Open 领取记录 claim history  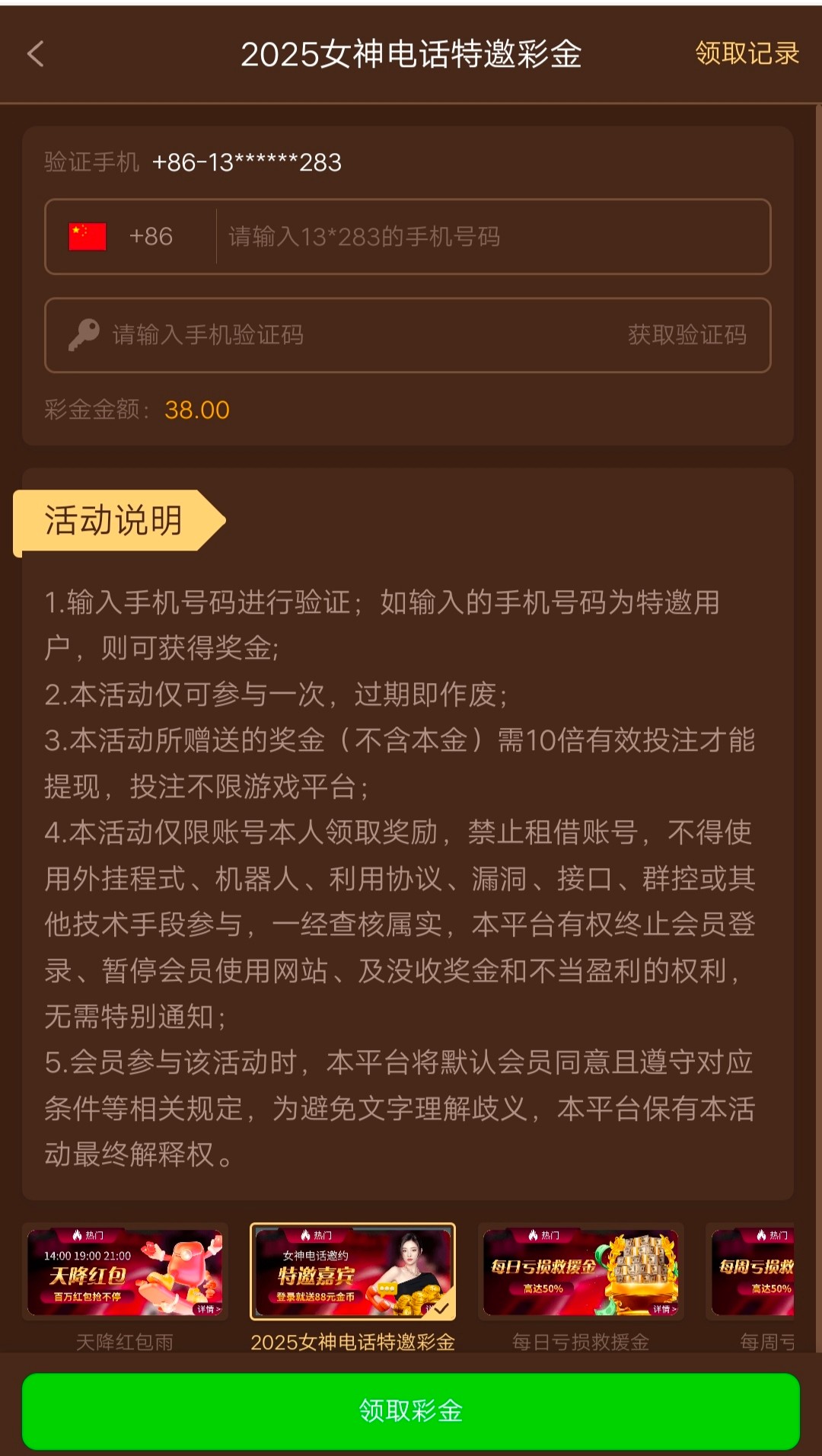(x=747, y=53)
